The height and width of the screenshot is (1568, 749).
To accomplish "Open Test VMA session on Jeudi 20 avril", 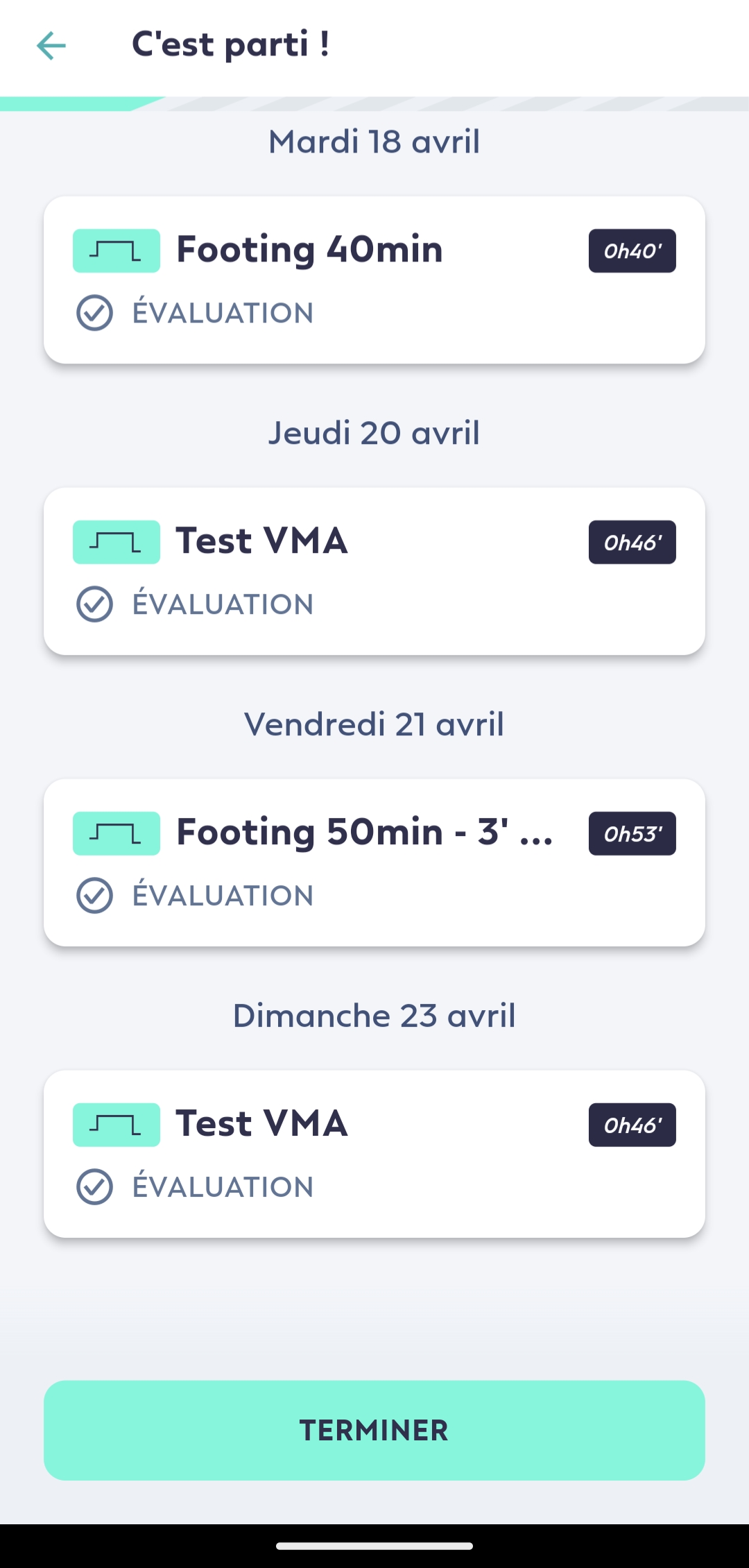I will 374,571.
